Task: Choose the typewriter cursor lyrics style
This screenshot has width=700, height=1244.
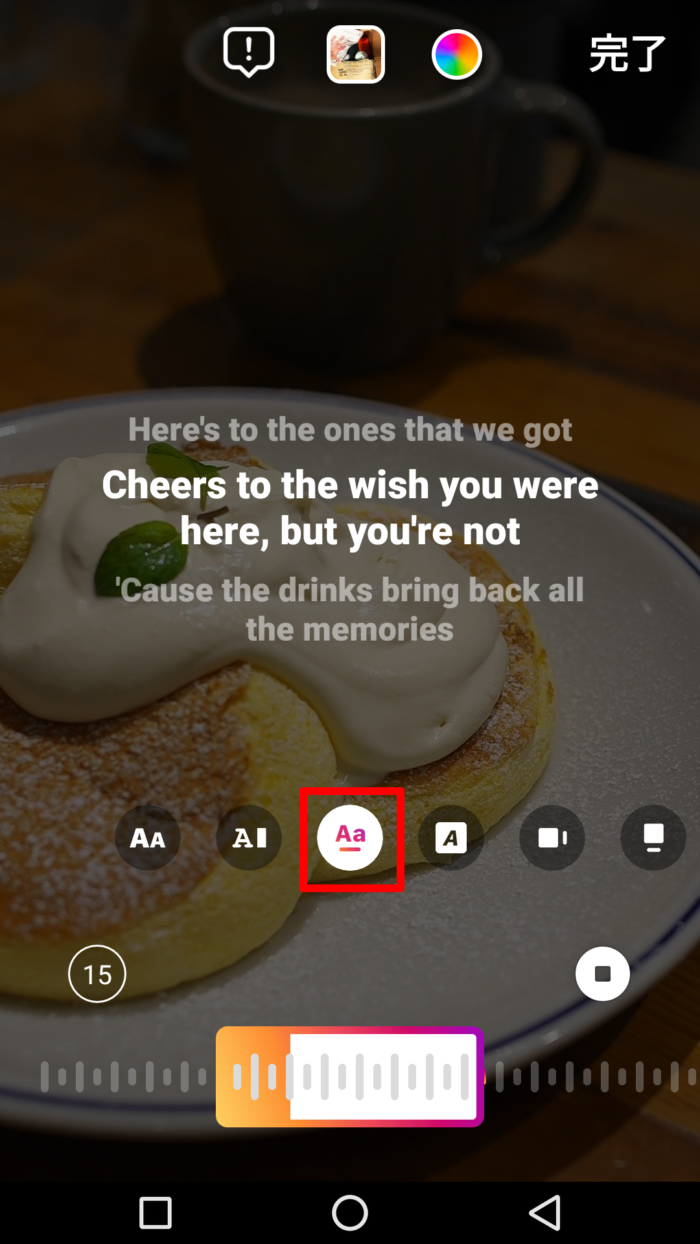Action: (x=249, y=838)
